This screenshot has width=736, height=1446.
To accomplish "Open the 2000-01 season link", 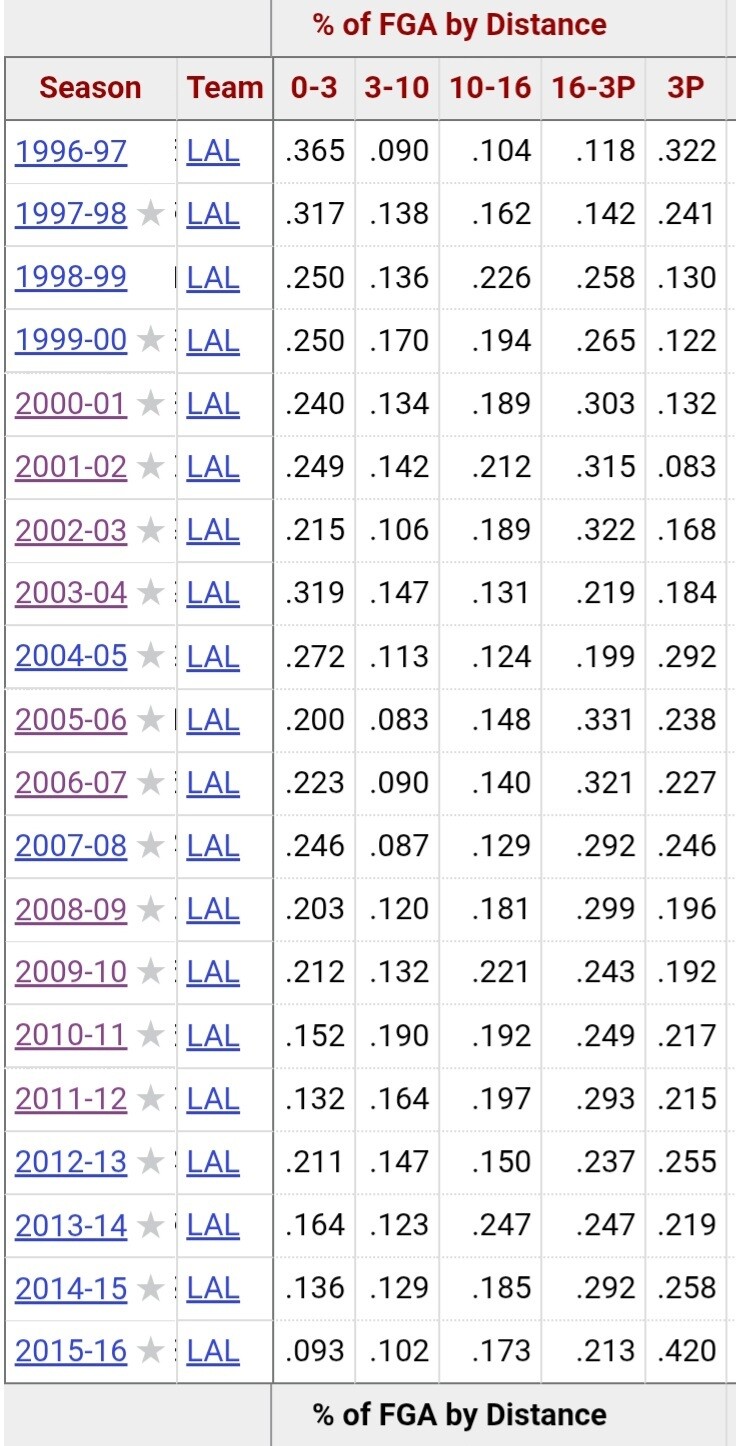I will pos(71,404).
